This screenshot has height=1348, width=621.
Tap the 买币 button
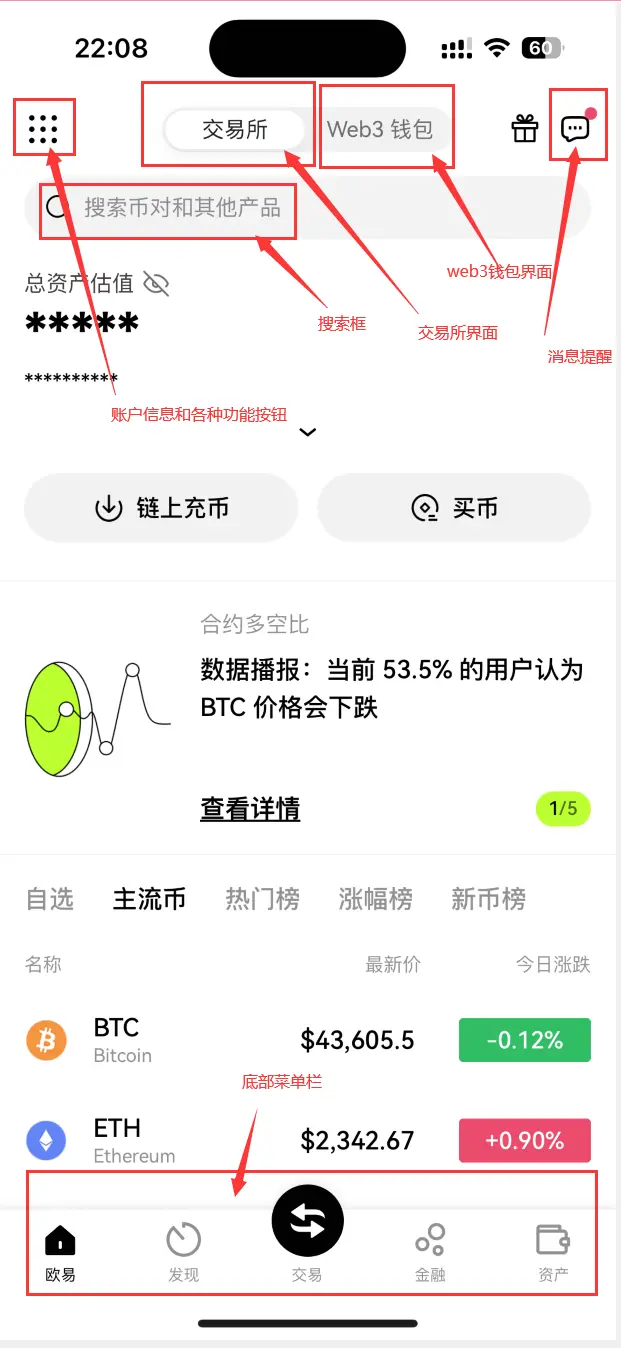[x=454, y=508]
